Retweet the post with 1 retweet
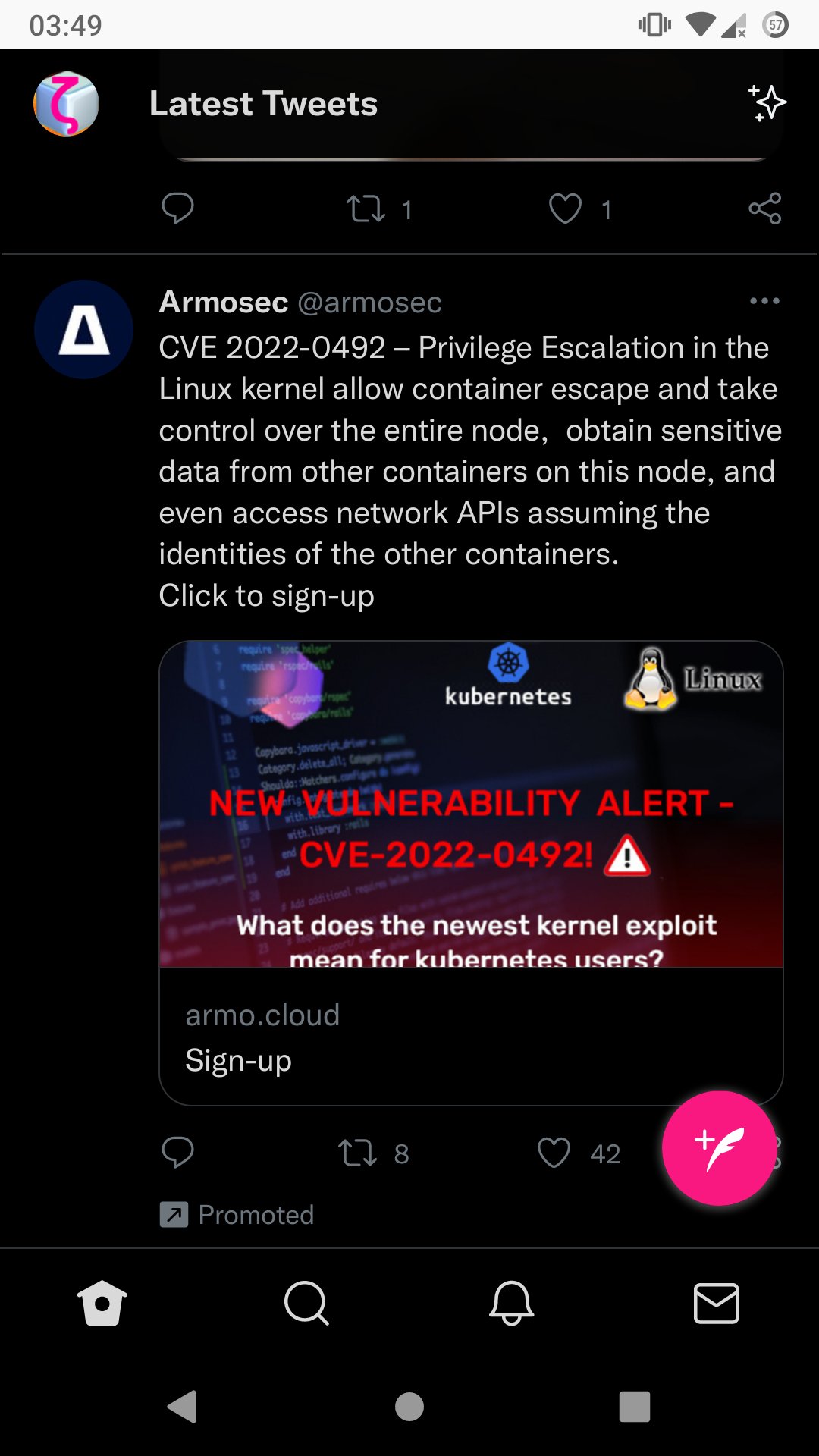 (366, 209)
